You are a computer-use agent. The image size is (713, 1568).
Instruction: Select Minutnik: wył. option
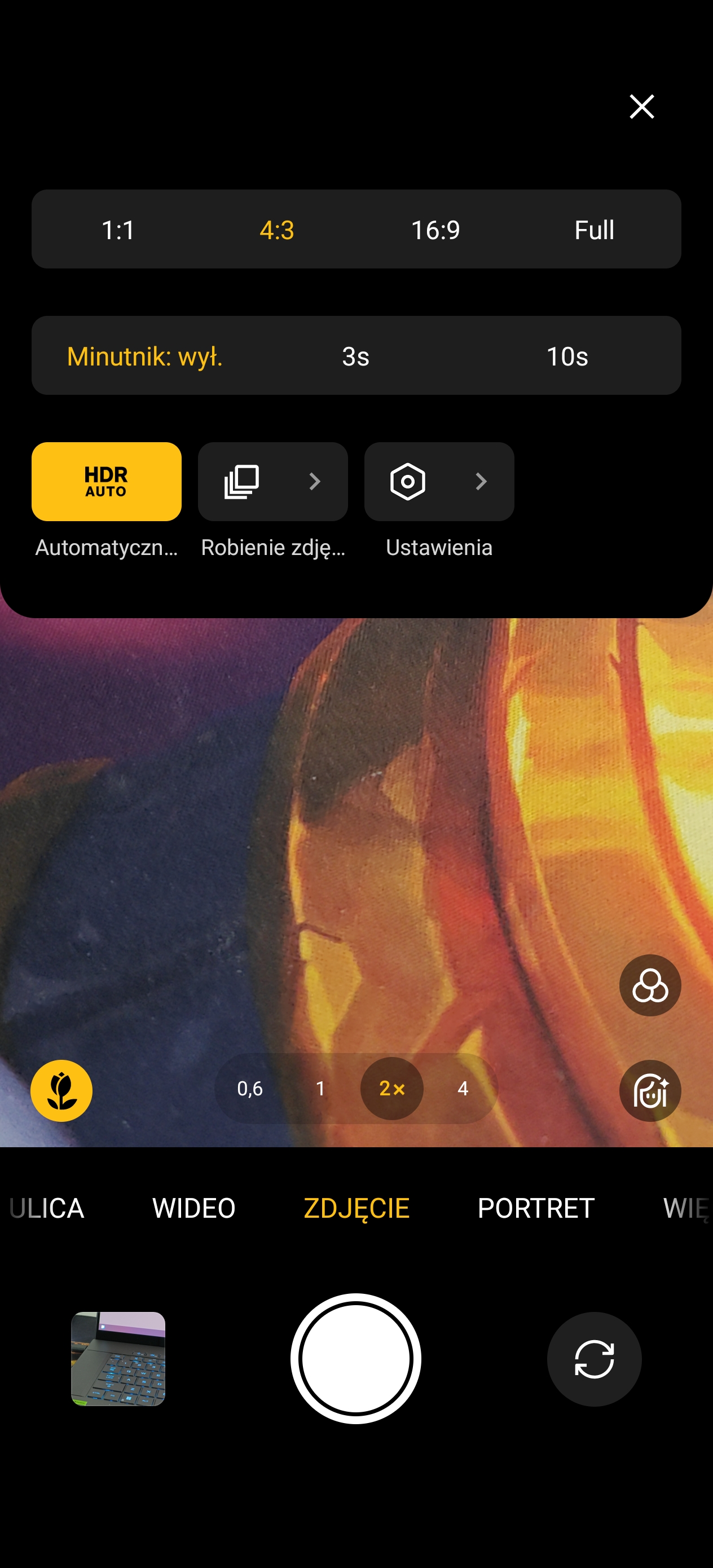[x=145, y=356]
